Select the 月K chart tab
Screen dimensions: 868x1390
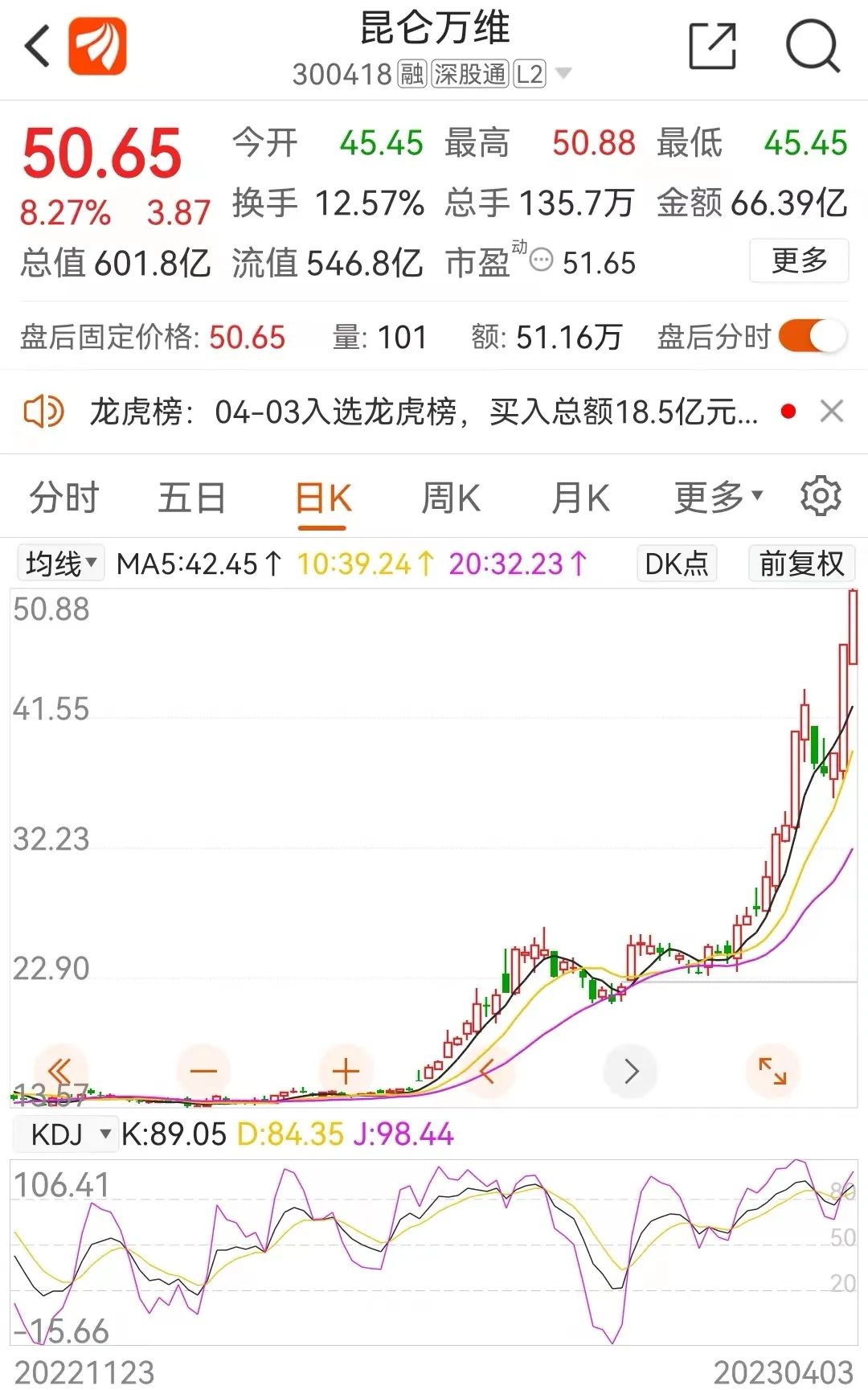(580, 498)
